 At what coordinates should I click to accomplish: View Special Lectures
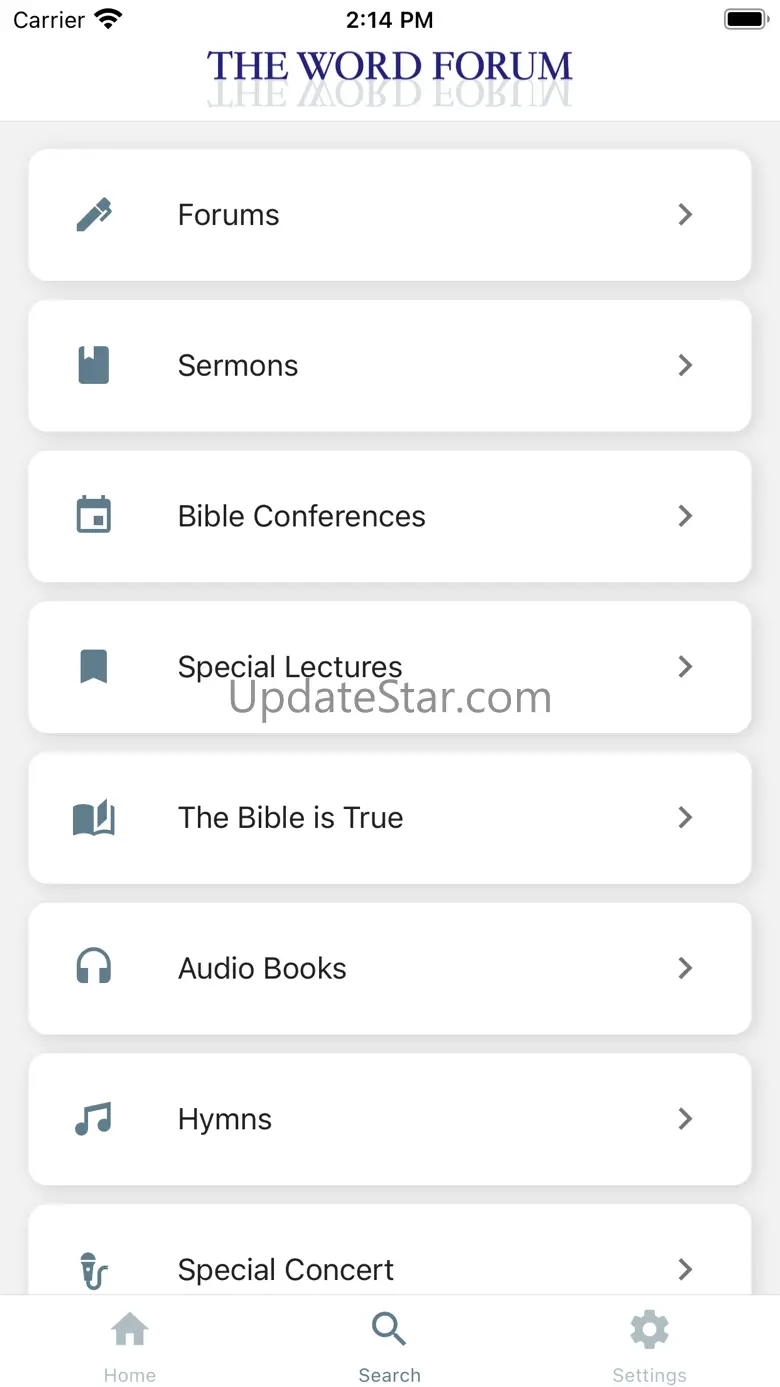pos(389,667)
